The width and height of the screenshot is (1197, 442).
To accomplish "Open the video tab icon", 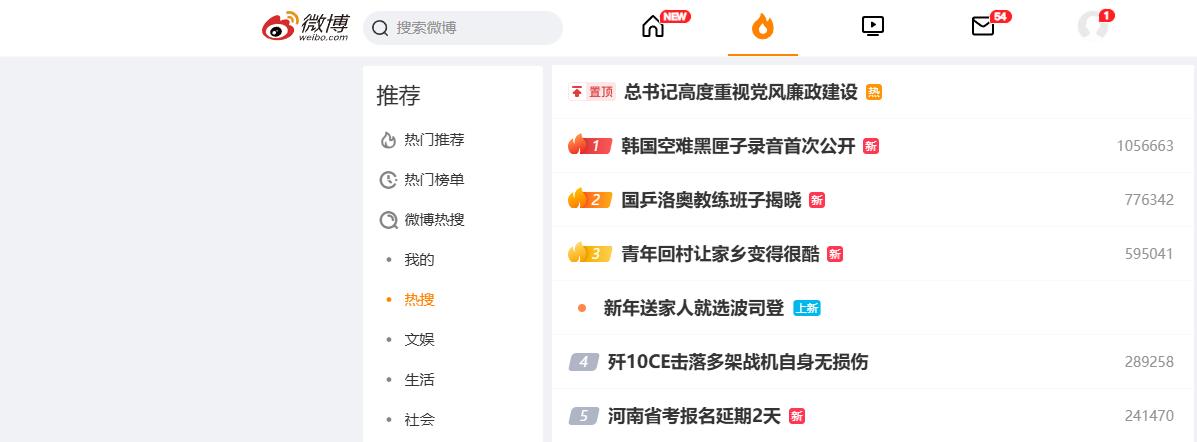I will coord(873,27).
